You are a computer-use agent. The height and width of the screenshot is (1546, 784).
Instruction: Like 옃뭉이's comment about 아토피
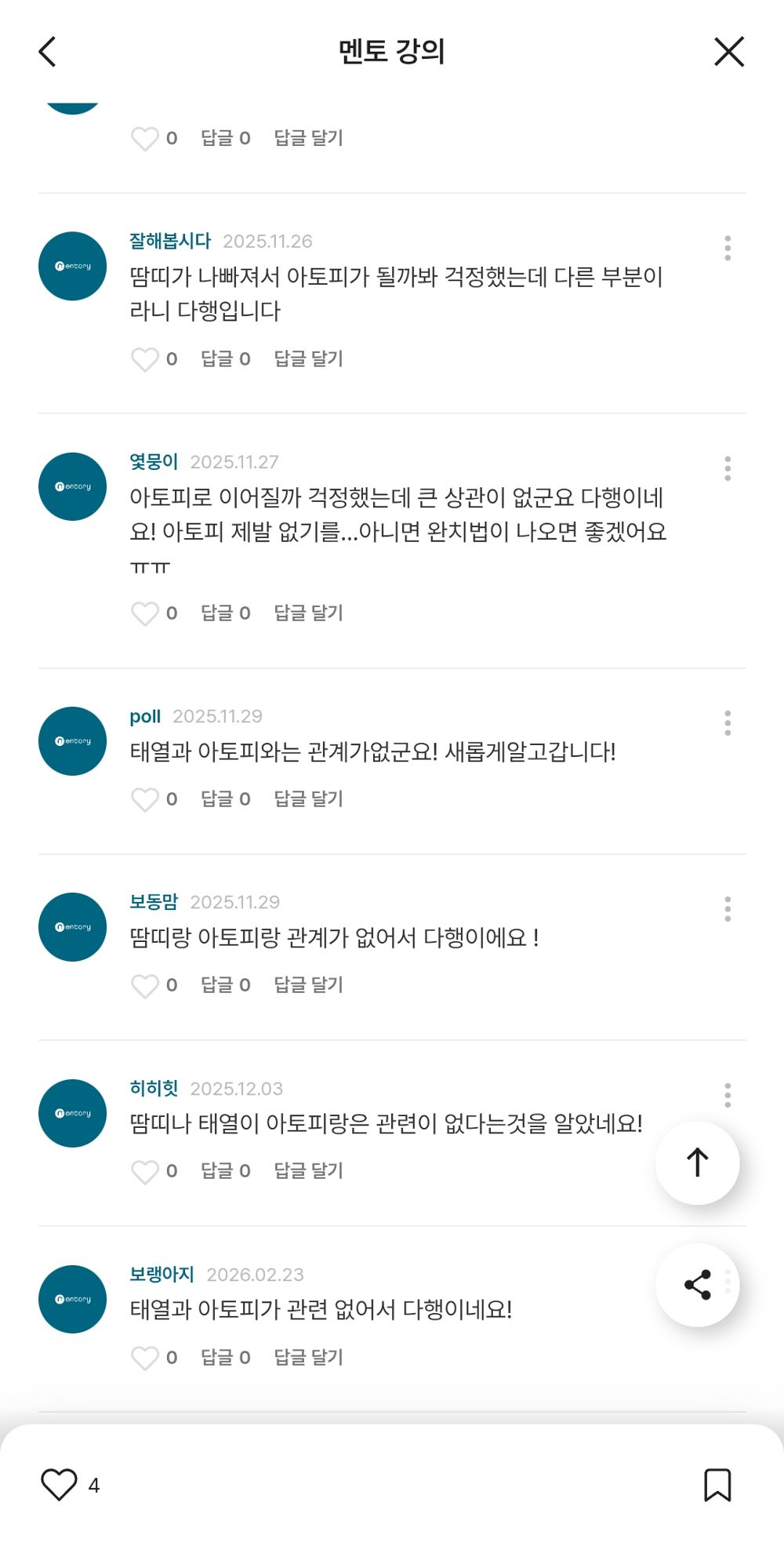pyautogui.click(x=146, y=613)
